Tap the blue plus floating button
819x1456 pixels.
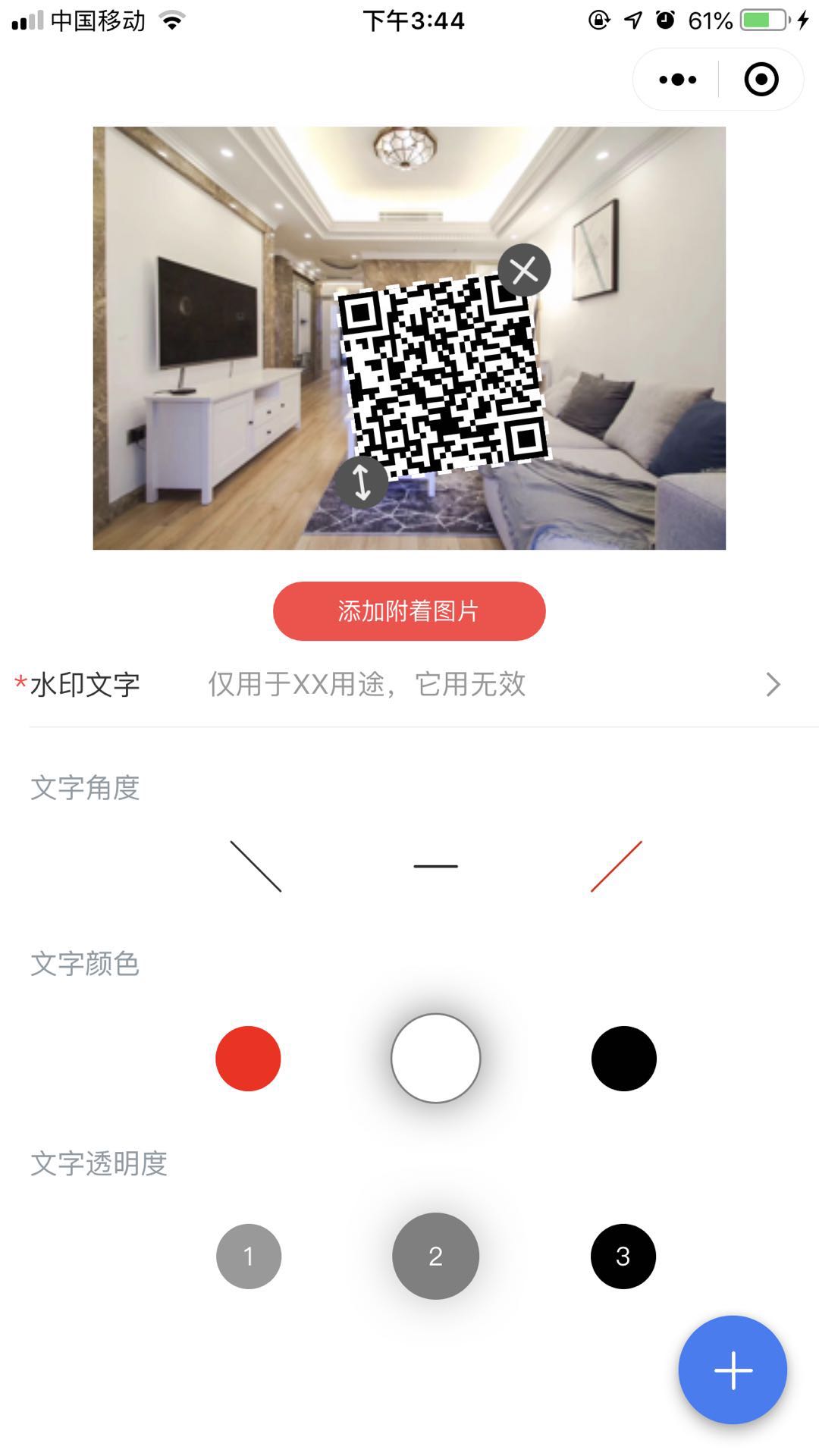[733, 1370]
